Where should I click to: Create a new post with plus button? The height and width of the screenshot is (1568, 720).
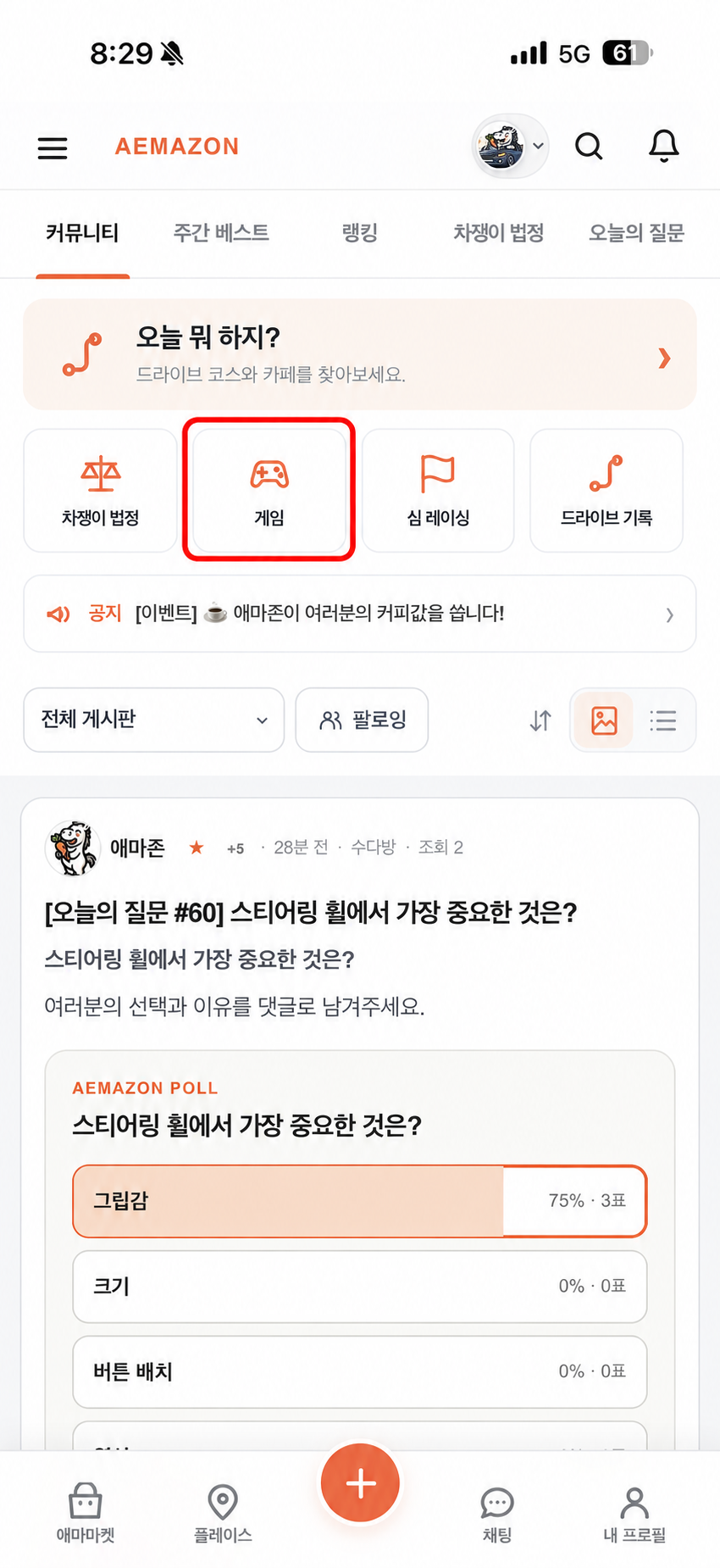[x=360, y=1483]
